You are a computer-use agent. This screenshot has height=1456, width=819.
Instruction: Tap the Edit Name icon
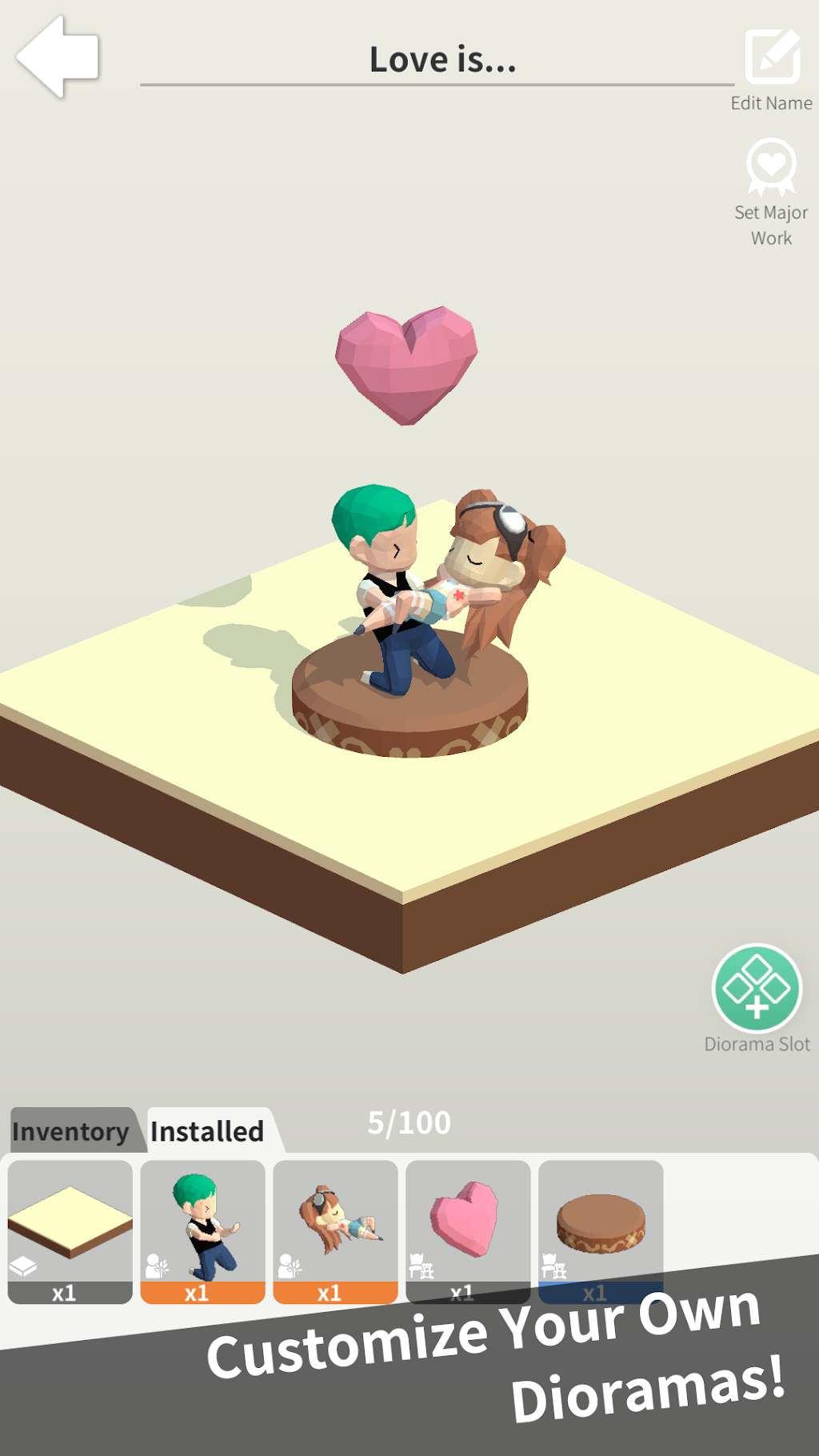click(x=772, y=58)
